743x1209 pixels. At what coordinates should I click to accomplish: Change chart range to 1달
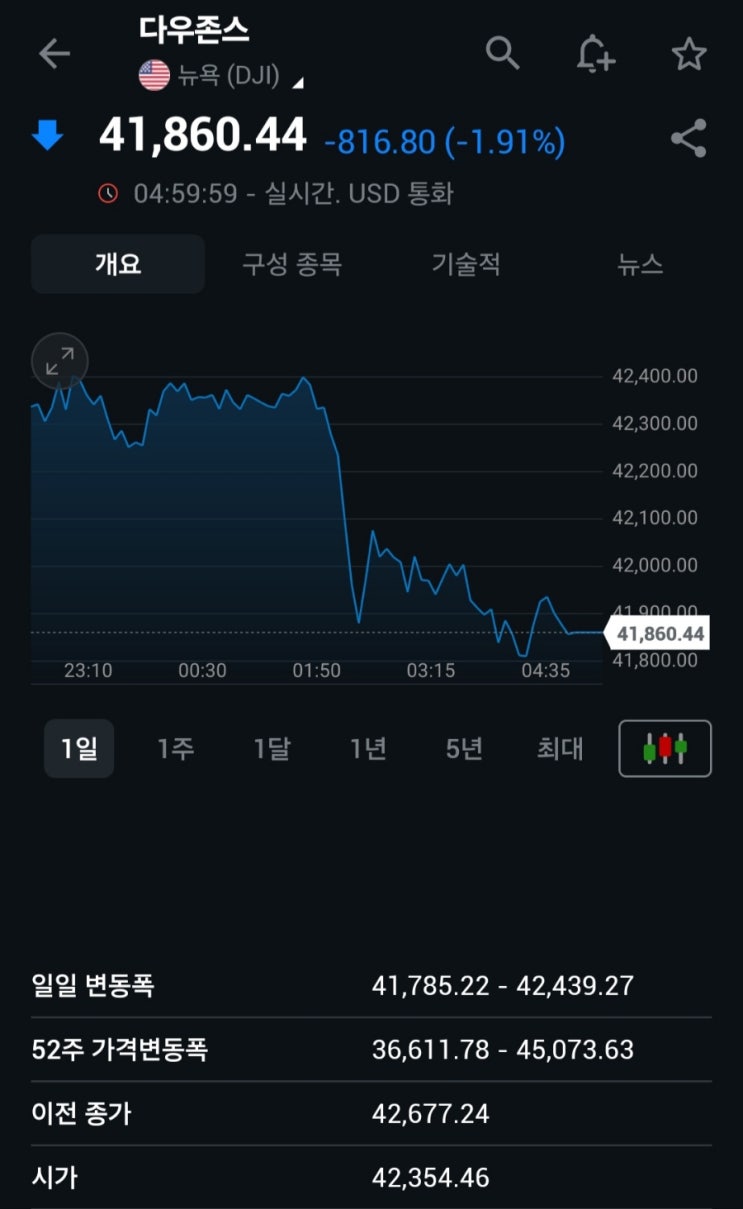click(x=271, y=748)
